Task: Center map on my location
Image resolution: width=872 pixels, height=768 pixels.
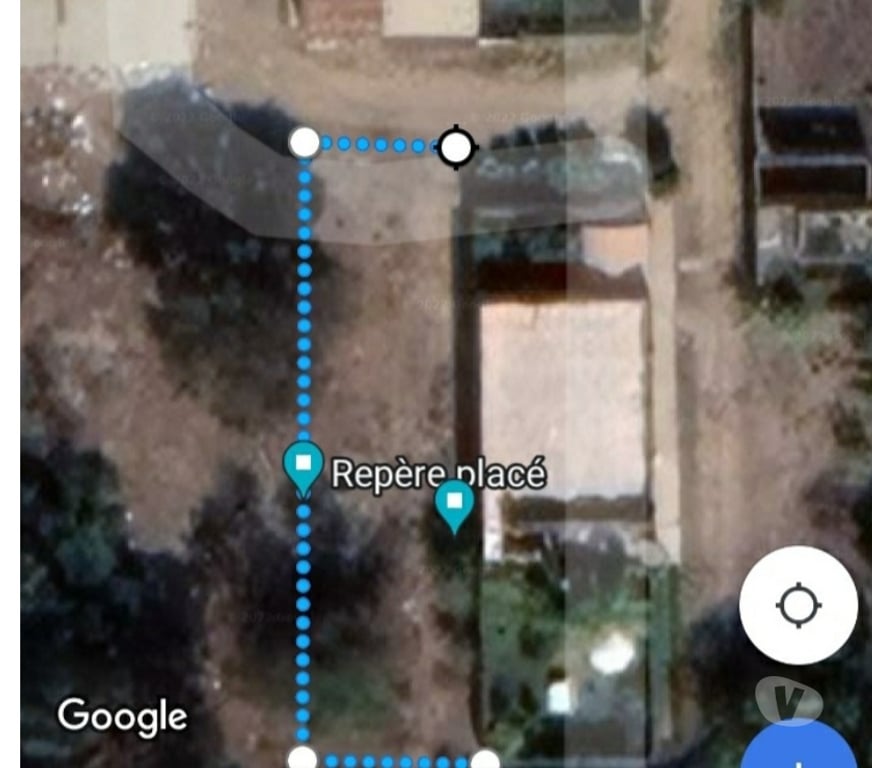Action: point(798,605)
